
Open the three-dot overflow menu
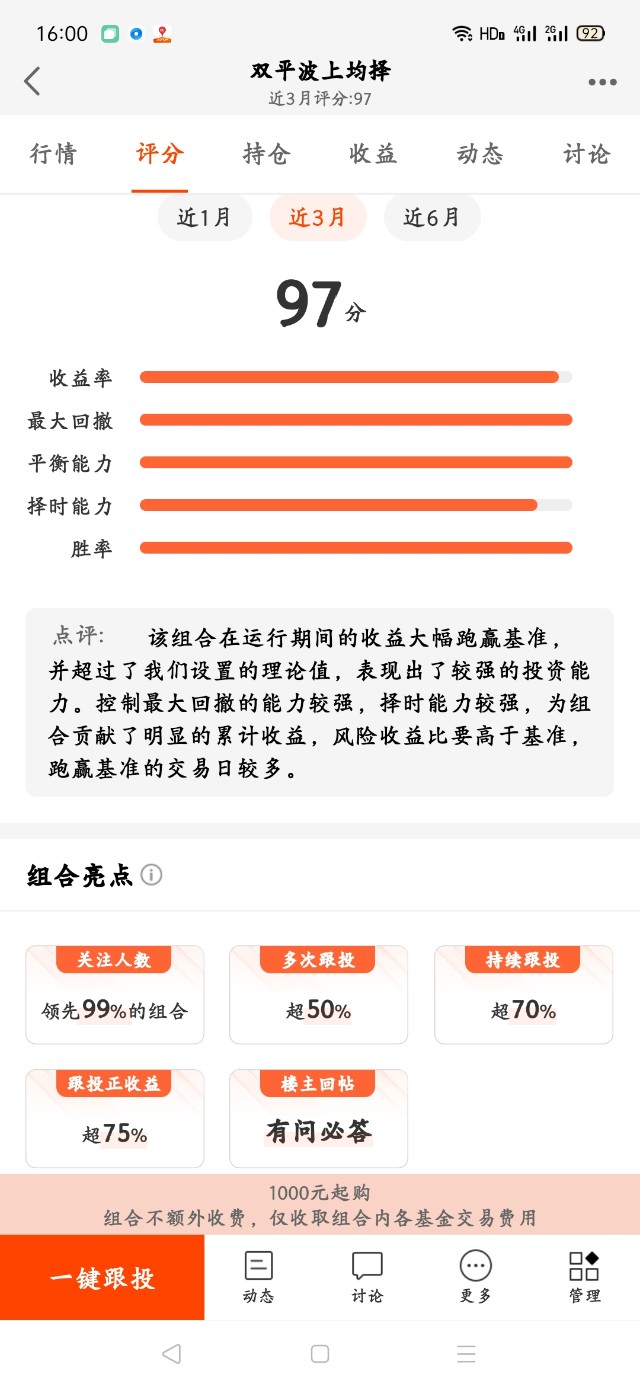(x=602, y=82)
